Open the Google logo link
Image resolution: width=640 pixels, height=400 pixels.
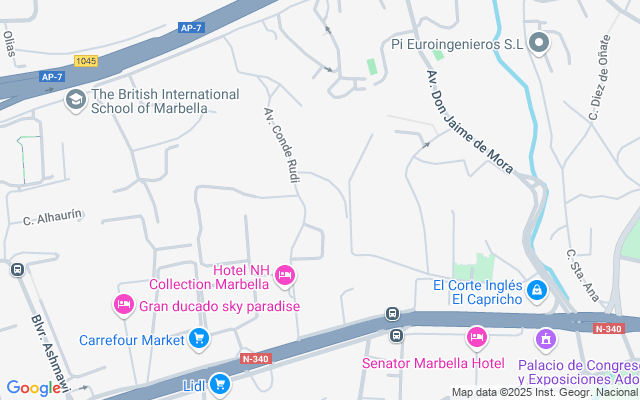pos(32,388)
